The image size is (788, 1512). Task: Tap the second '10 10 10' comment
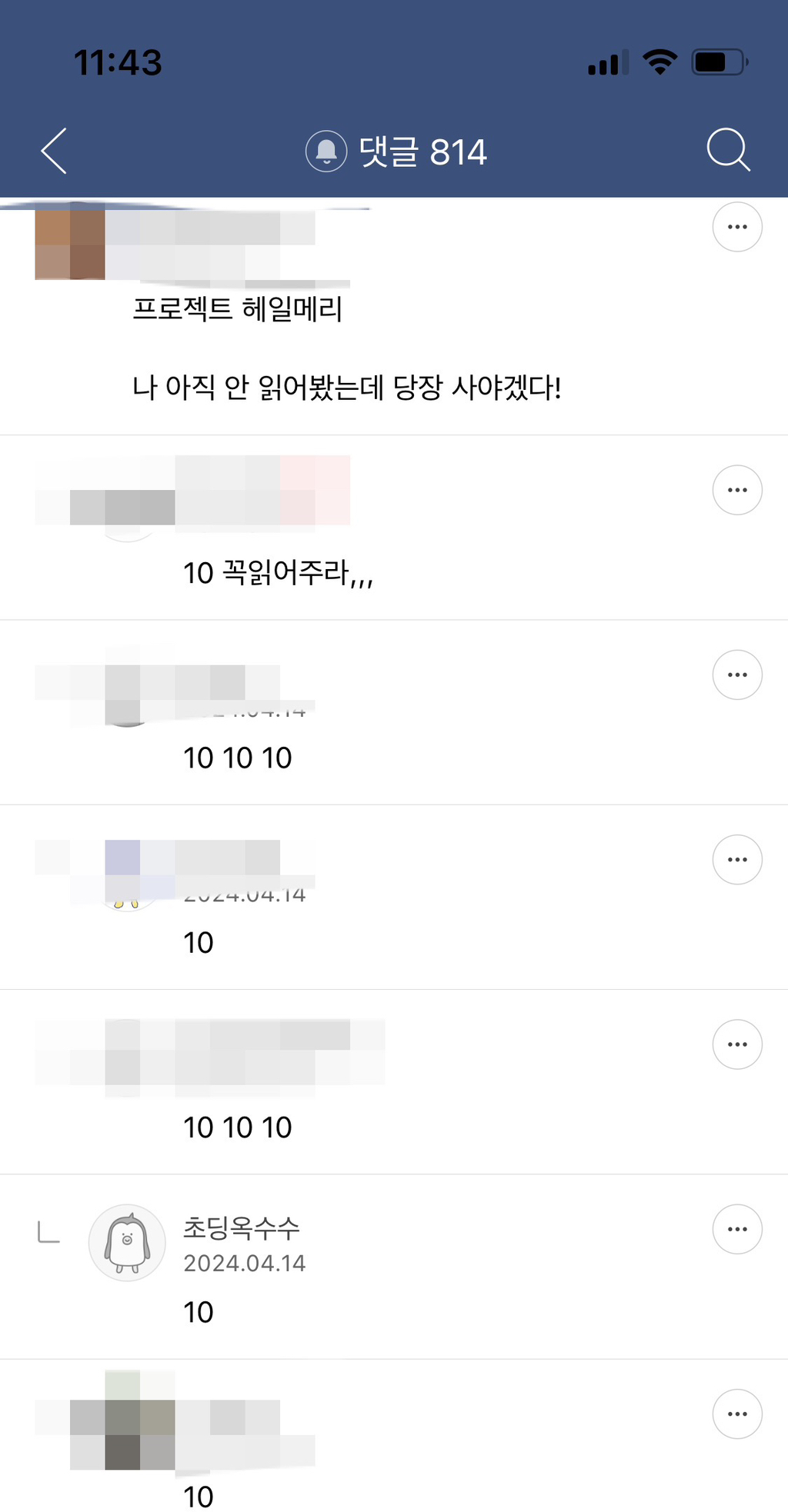pyautogui.click(x=239, y=1127)
